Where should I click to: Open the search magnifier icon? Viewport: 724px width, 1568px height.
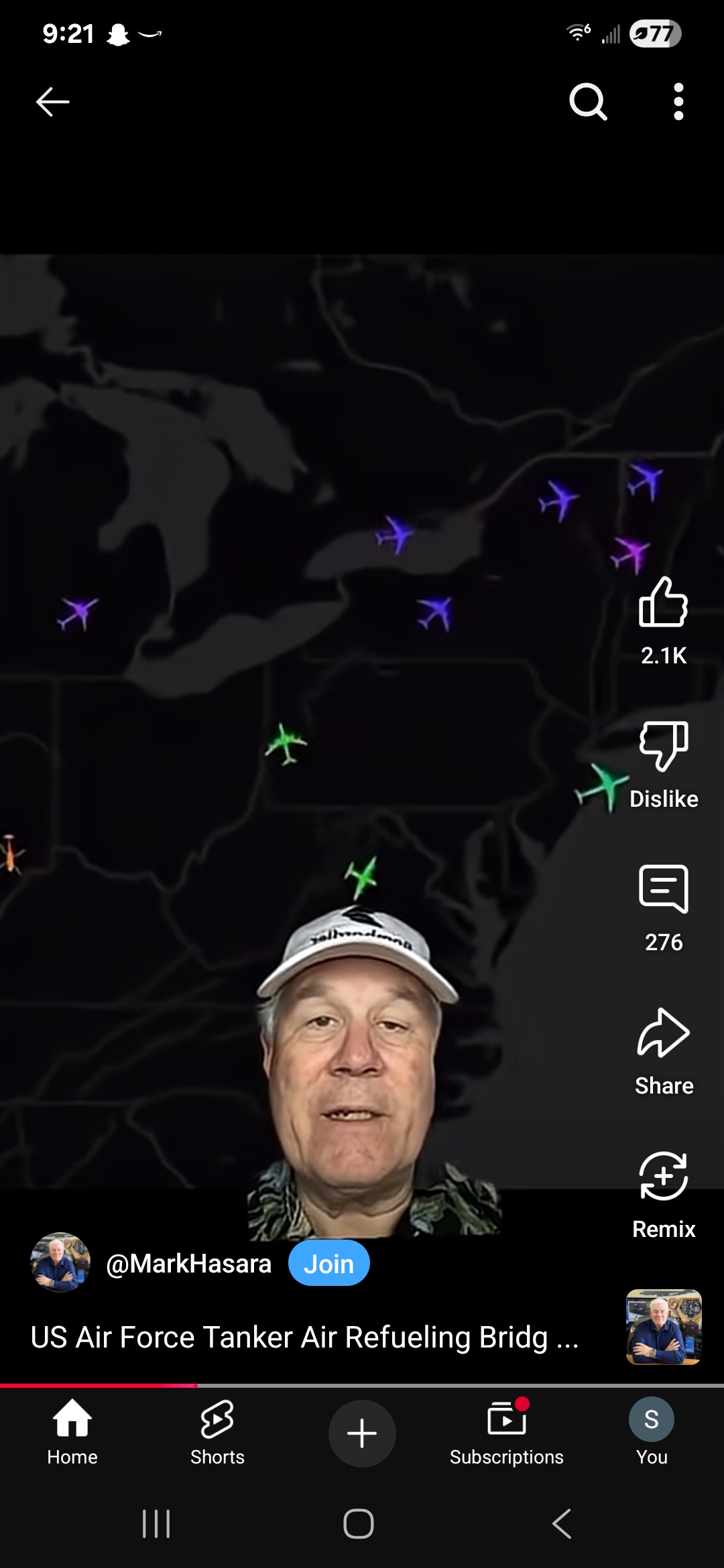coord(588,102)
